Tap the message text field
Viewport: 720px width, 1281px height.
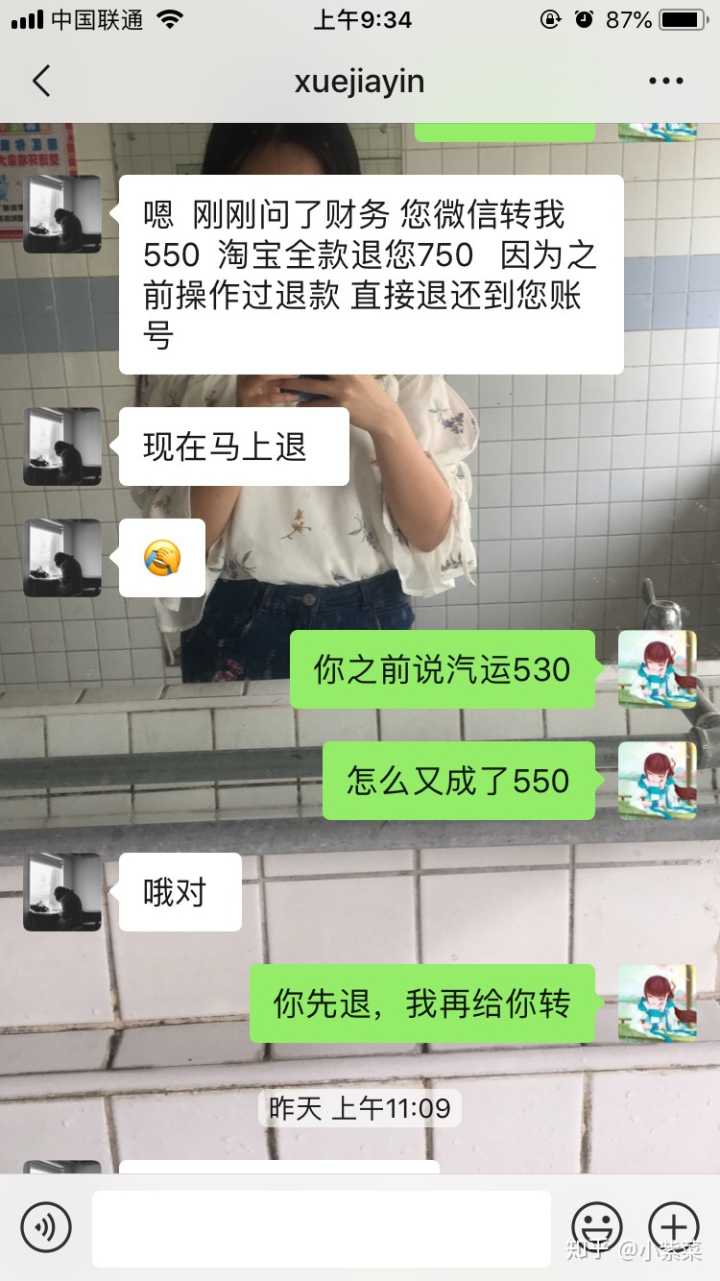tap(321, 1228)
